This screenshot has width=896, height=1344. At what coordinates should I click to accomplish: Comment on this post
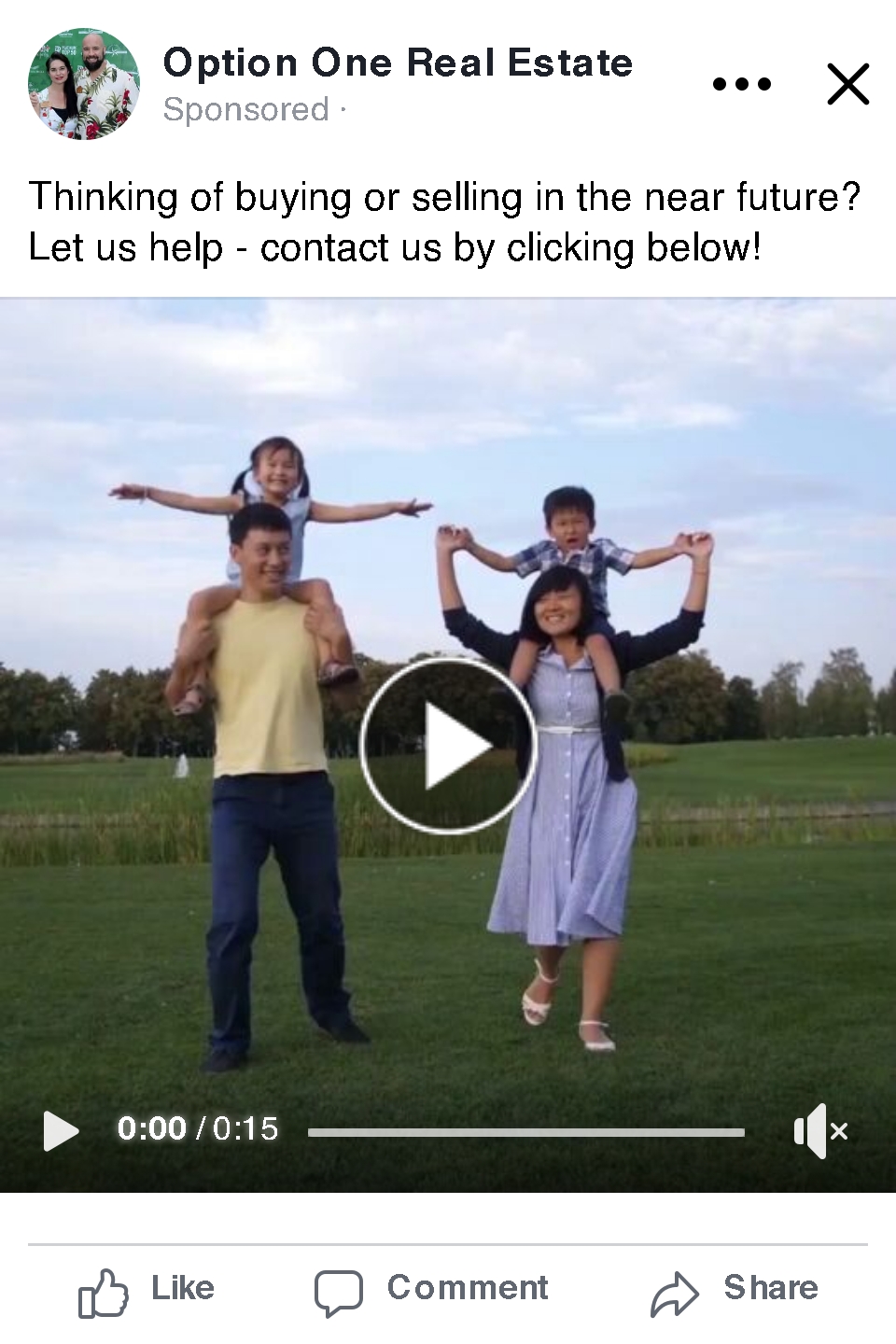coord(431,1291)
